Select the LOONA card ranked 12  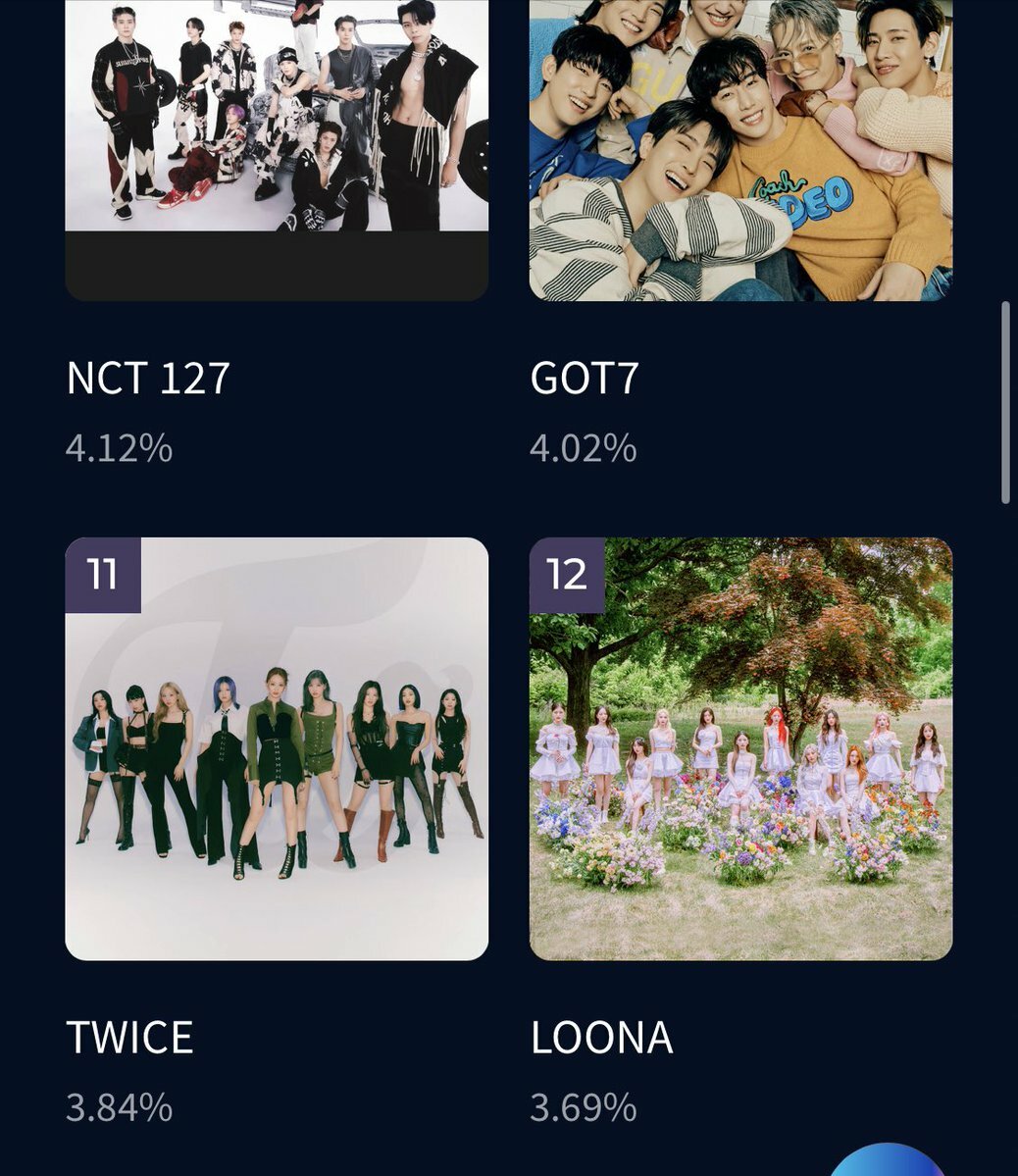tap(740, 748)
